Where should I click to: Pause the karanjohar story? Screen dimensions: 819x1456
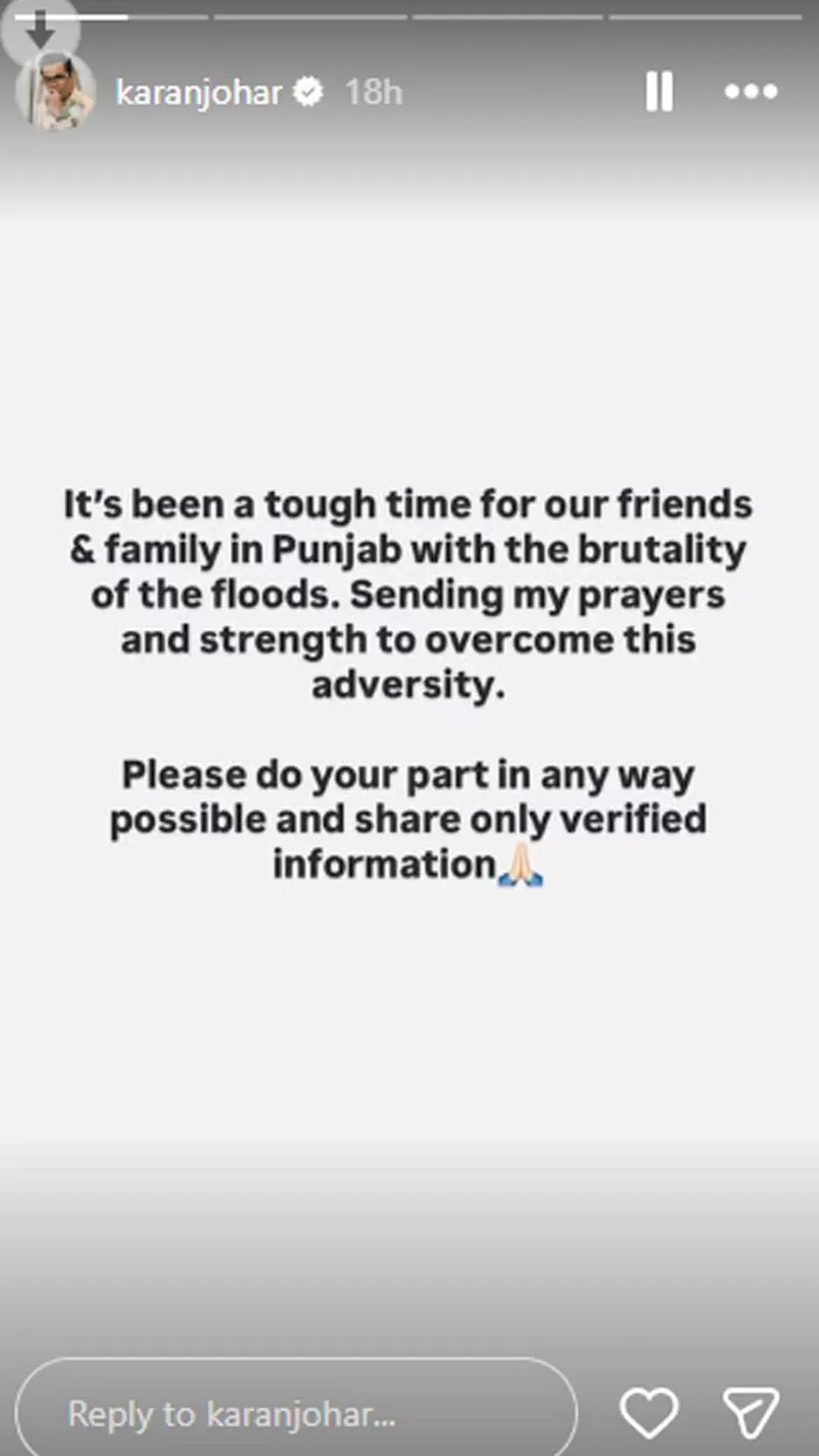tap(659, 92)
